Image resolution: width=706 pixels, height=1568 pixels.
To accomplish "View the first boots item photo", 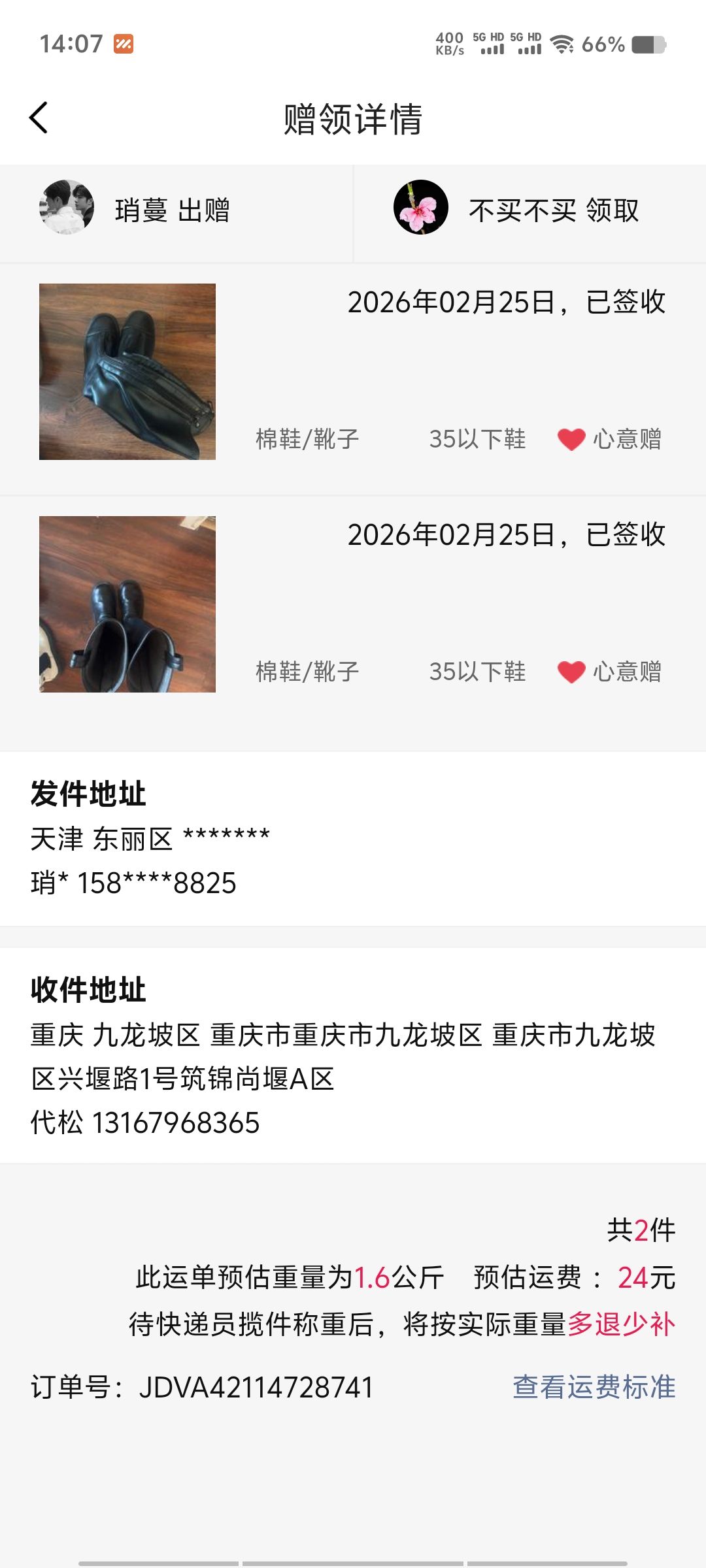I will point(127,372).
